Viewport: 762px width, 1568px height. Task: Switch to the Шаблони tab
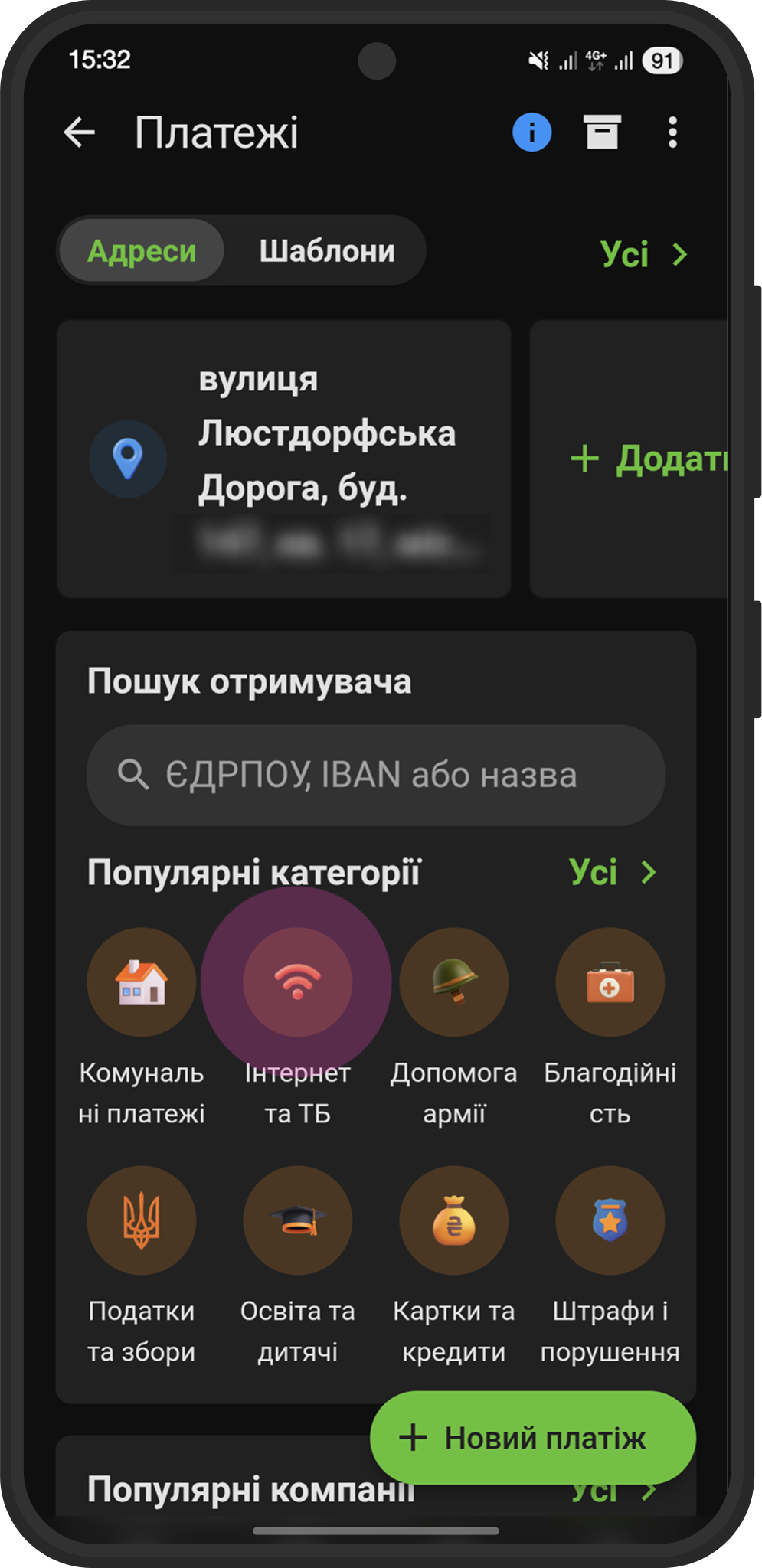(327, 251)
